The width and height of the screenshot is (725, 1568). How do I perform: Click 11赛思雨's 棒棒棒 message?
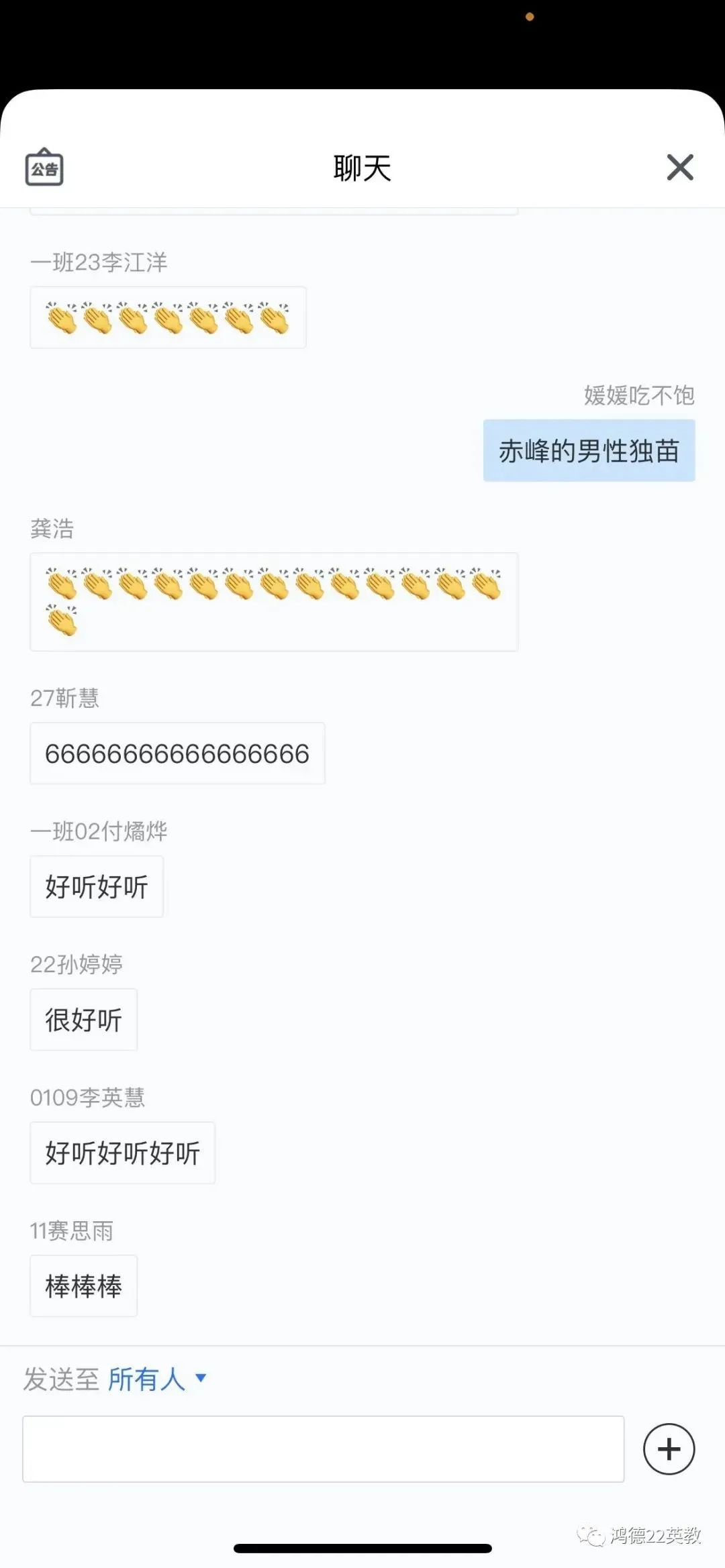click(83, 1286)
